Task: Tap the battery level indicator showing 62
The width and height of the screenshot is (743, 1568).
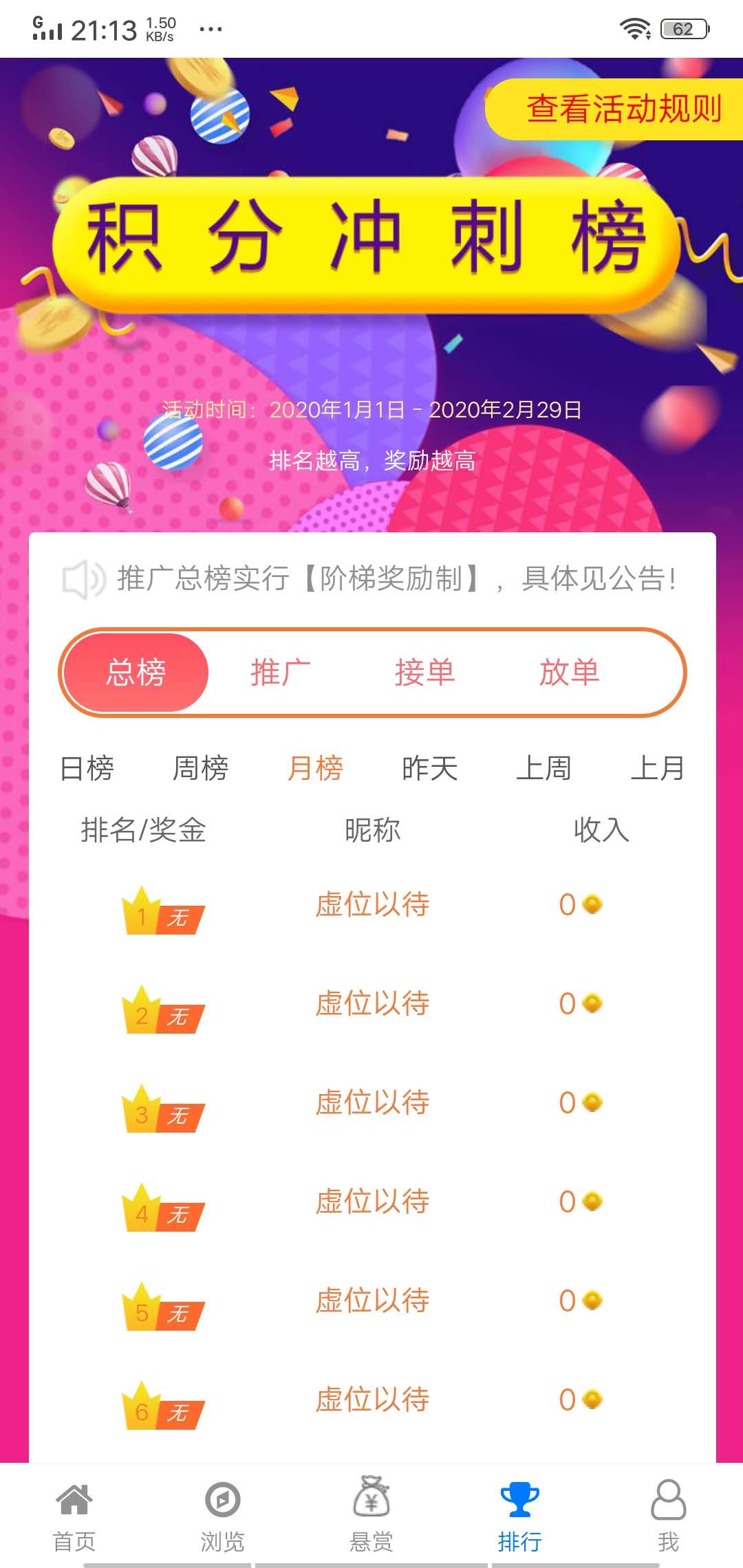Action: (x=683, y=29)
